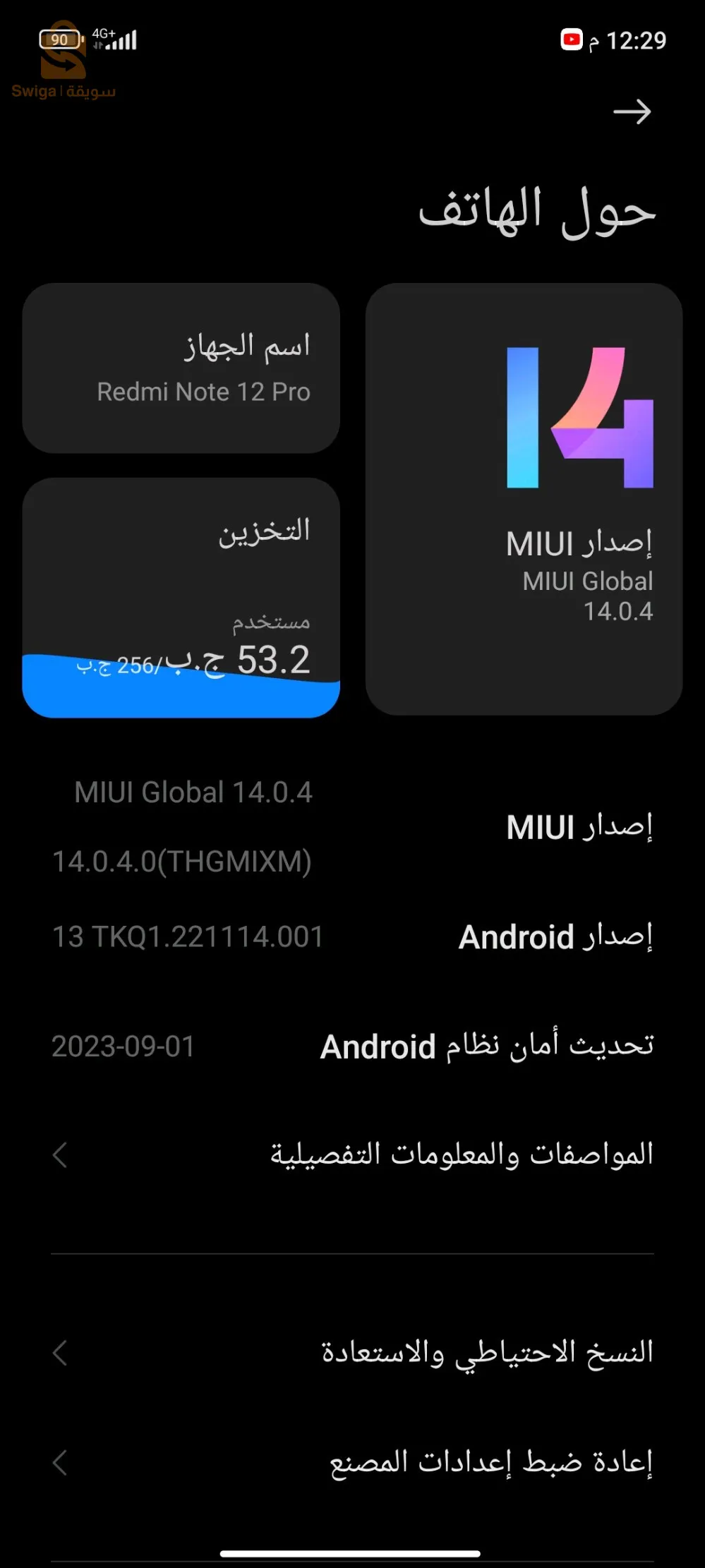Open detailed specs and information (المواصفات والمعلومات التفصيلية)
This screenshot has height=1568, width=705.
352,1155
